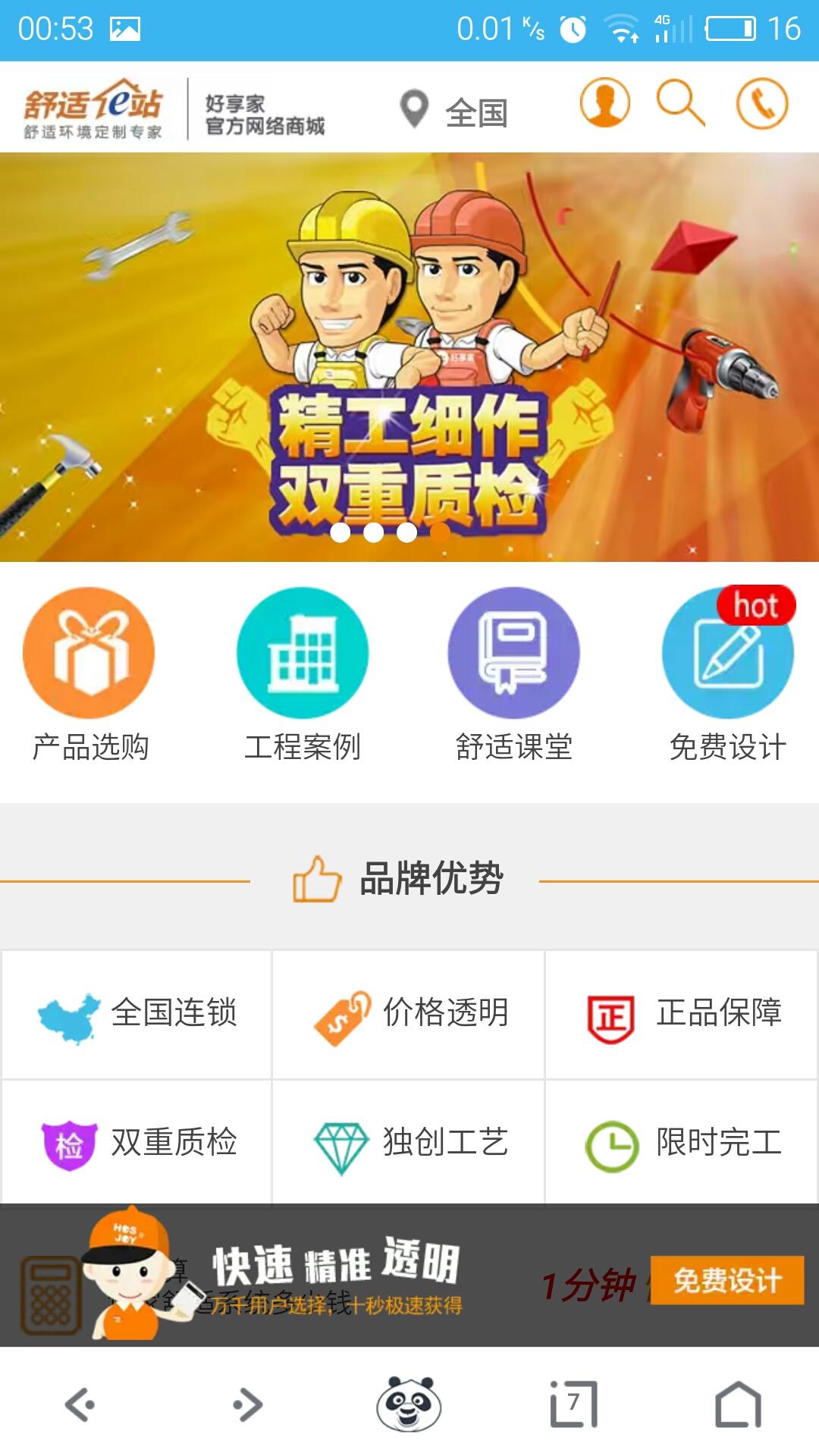Open the user account icon
819x1456 pixels.
(x=604, y=103)
